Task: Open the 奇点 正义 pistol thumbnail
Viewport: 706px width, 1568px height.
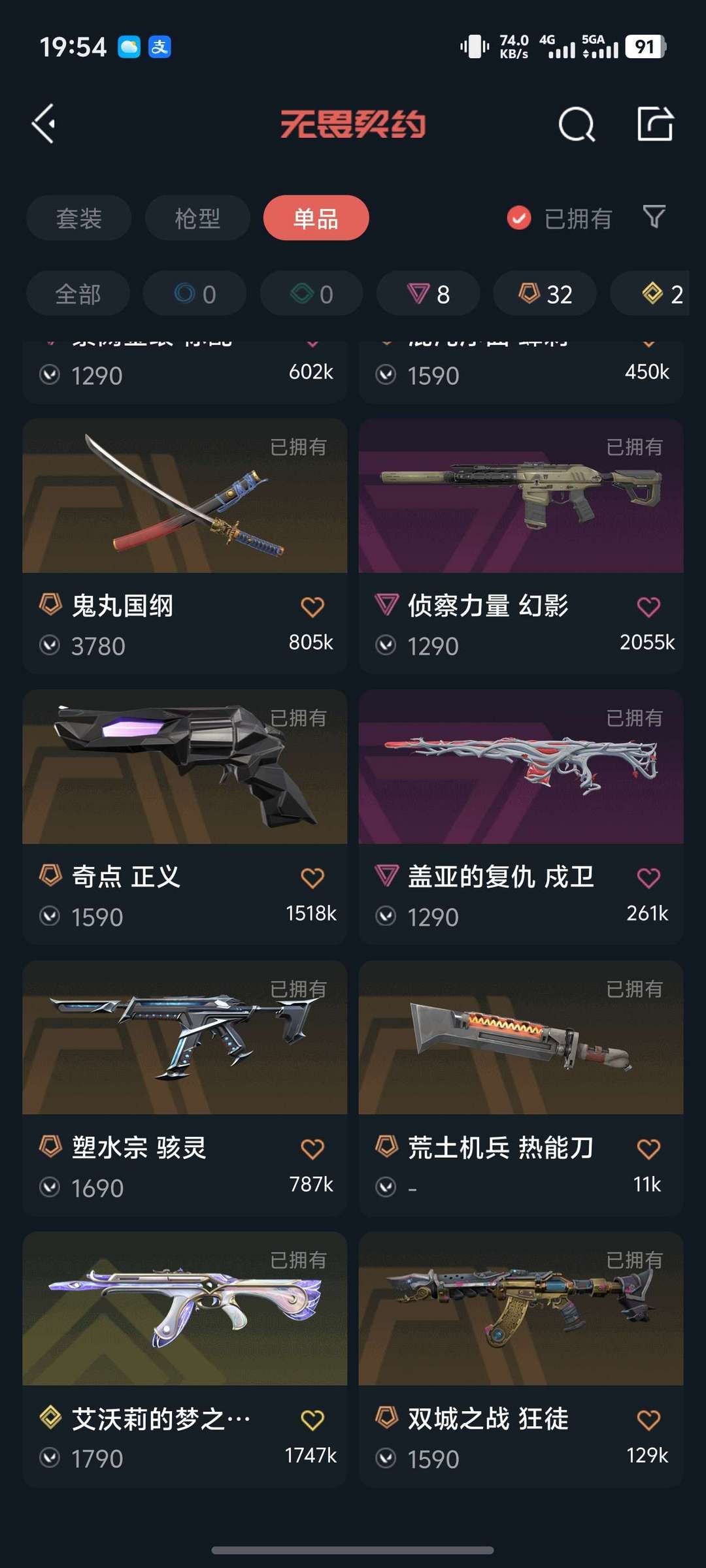Action: pyautogui.click(x=184, y=771)
